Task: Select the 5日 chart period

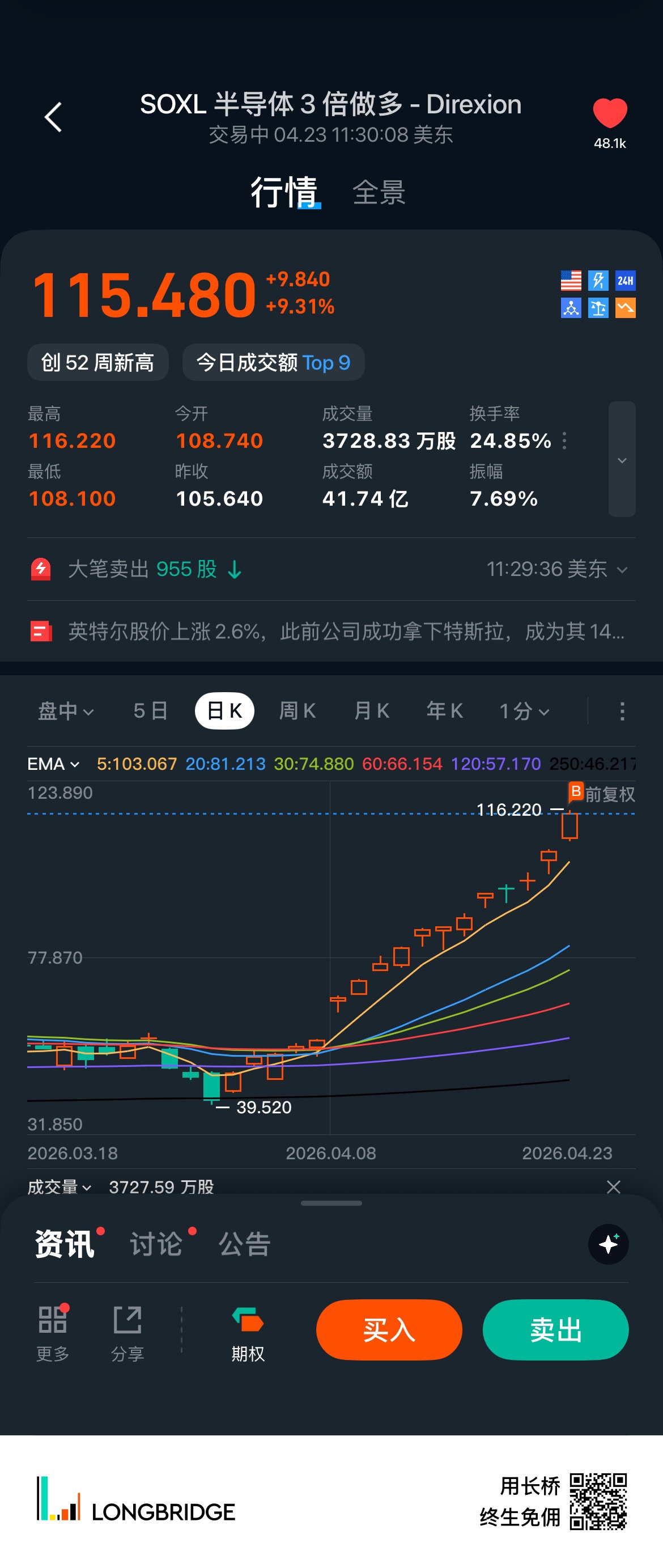Action: 150,710
